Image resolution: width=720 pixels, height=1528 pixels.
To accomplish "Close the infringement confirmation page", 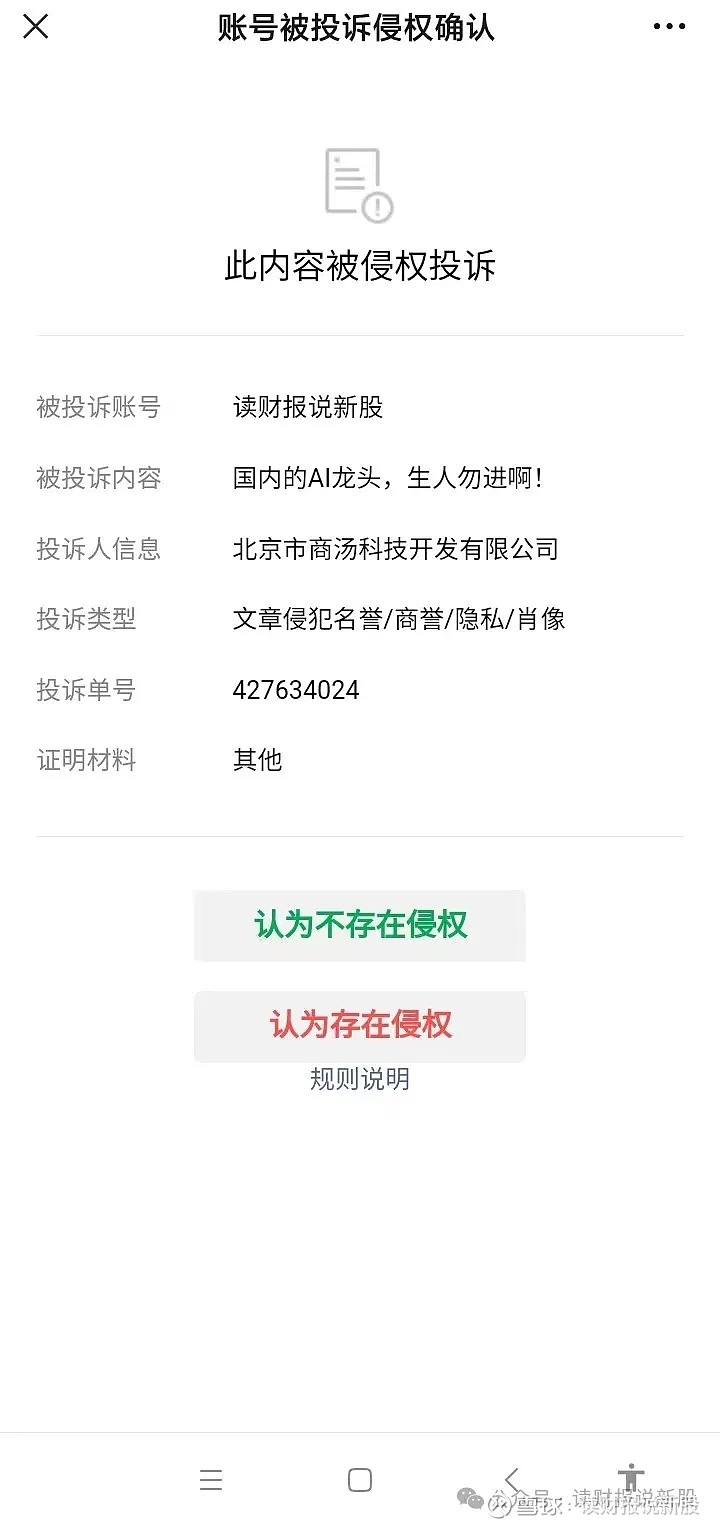I will [36, 27].
